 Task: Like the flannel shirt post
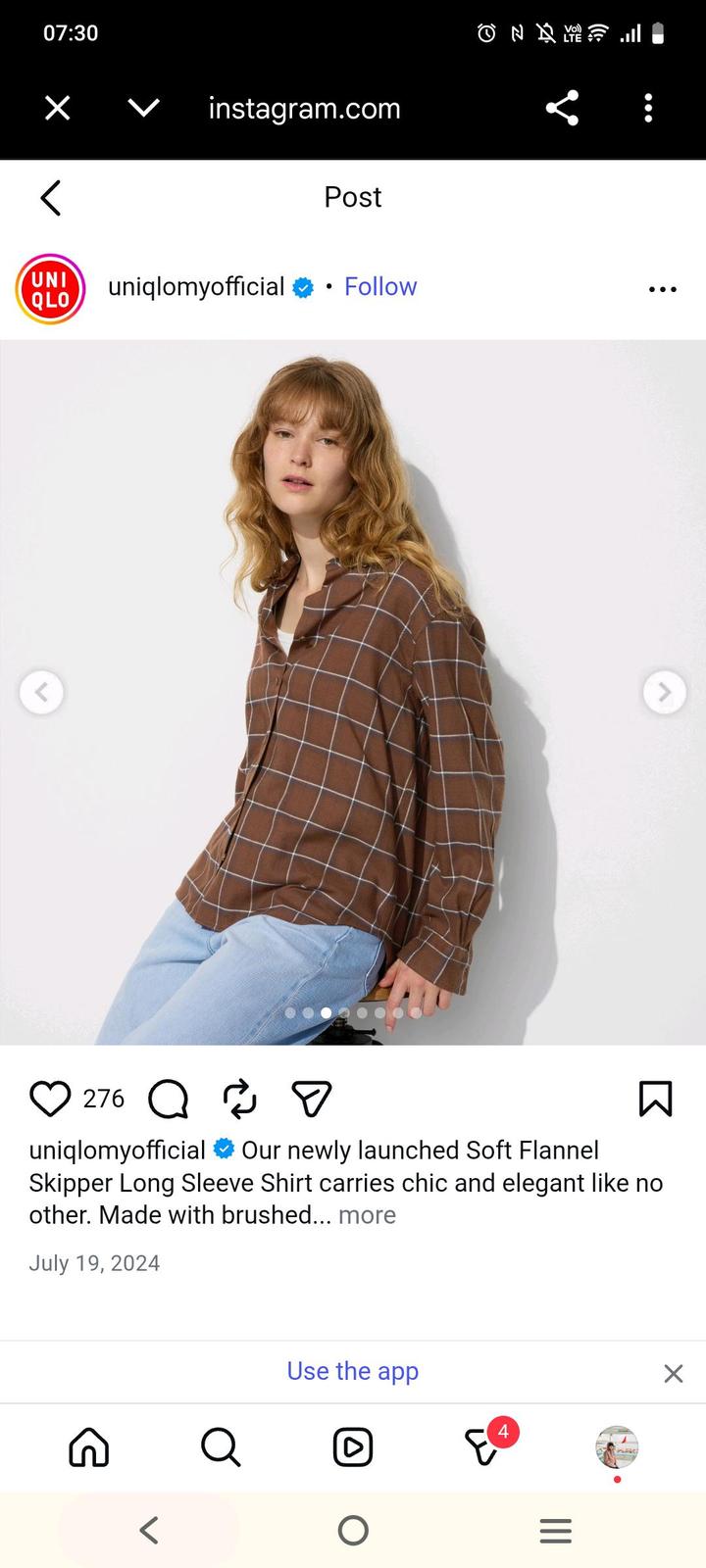click(x=50, y=1099)
